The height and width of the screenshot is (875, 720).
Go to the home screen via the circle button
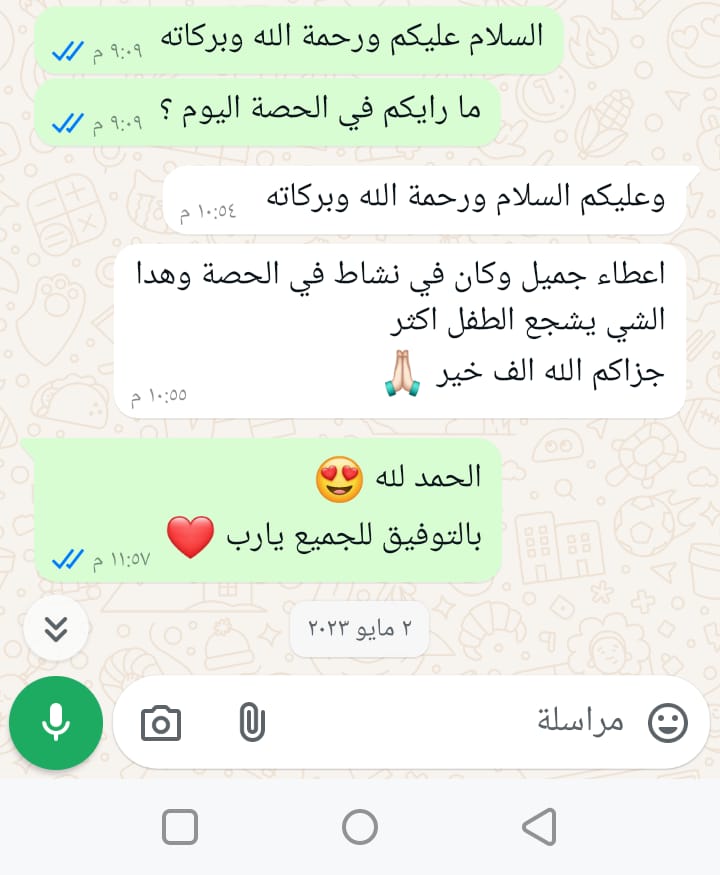(x=359, y=827)
